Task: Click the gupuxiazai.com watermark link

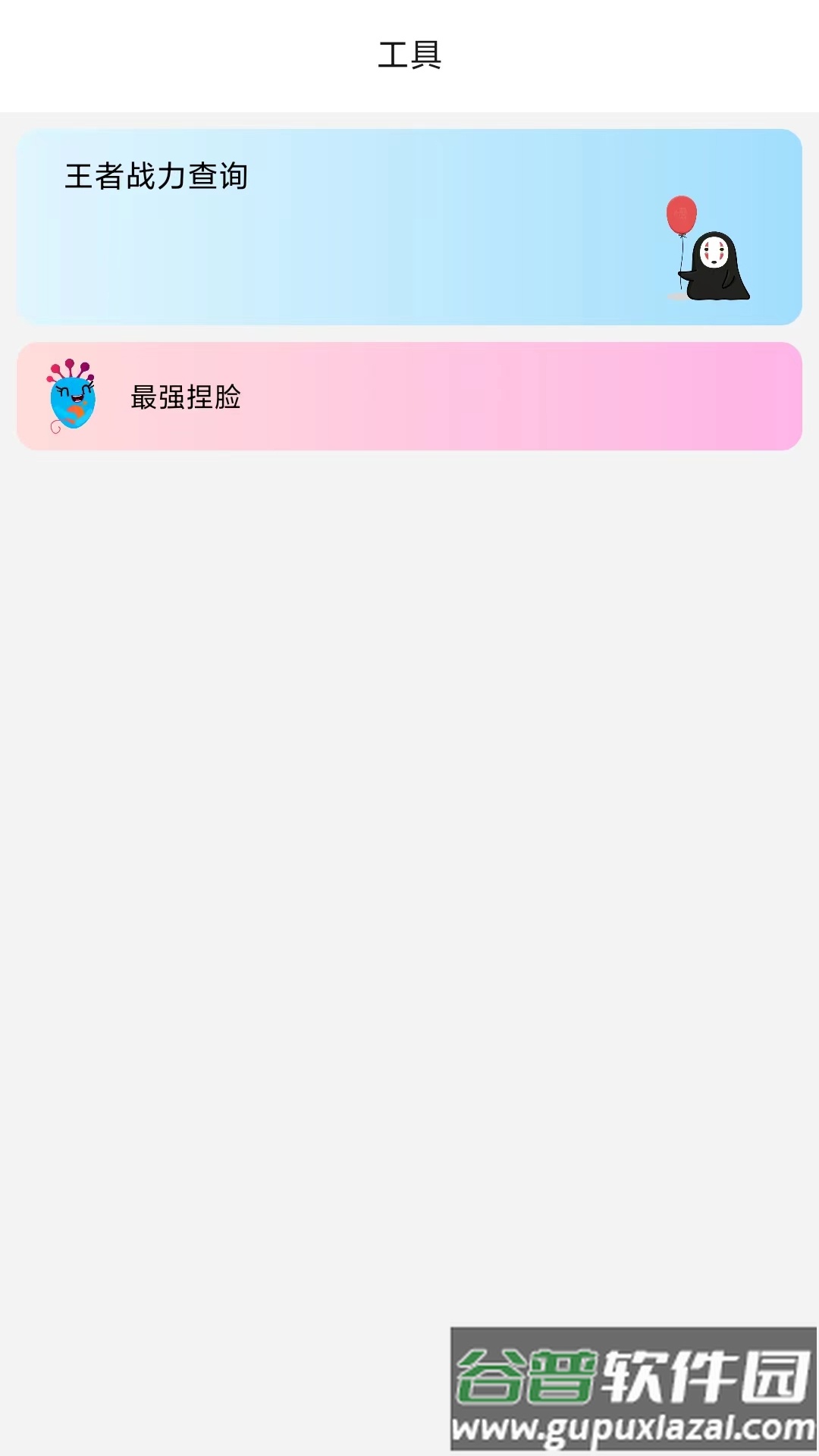Action: click(629, 1425)
